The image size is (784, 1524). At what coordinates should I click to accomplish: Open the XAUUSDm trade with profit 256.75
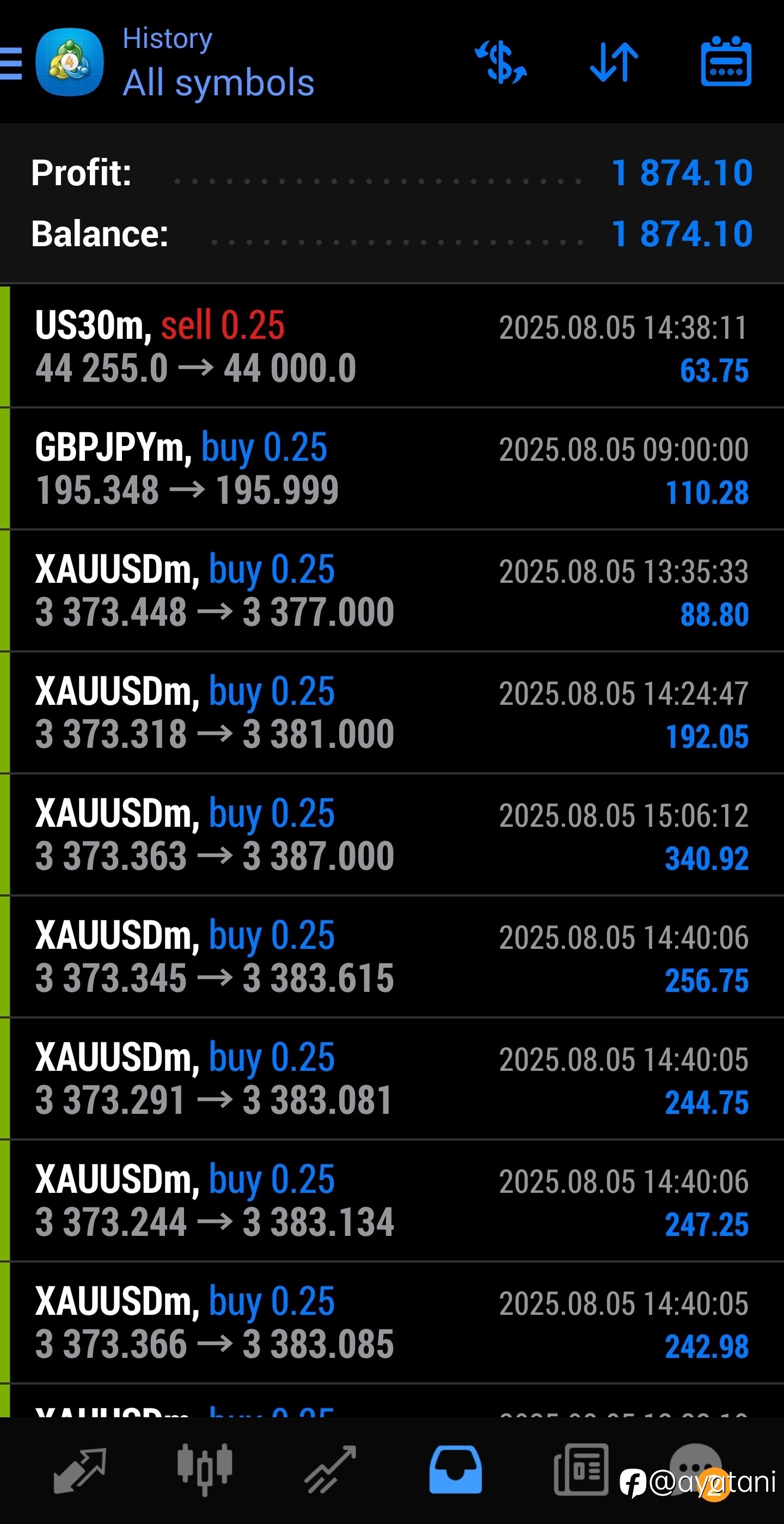(x=392, y=956)
